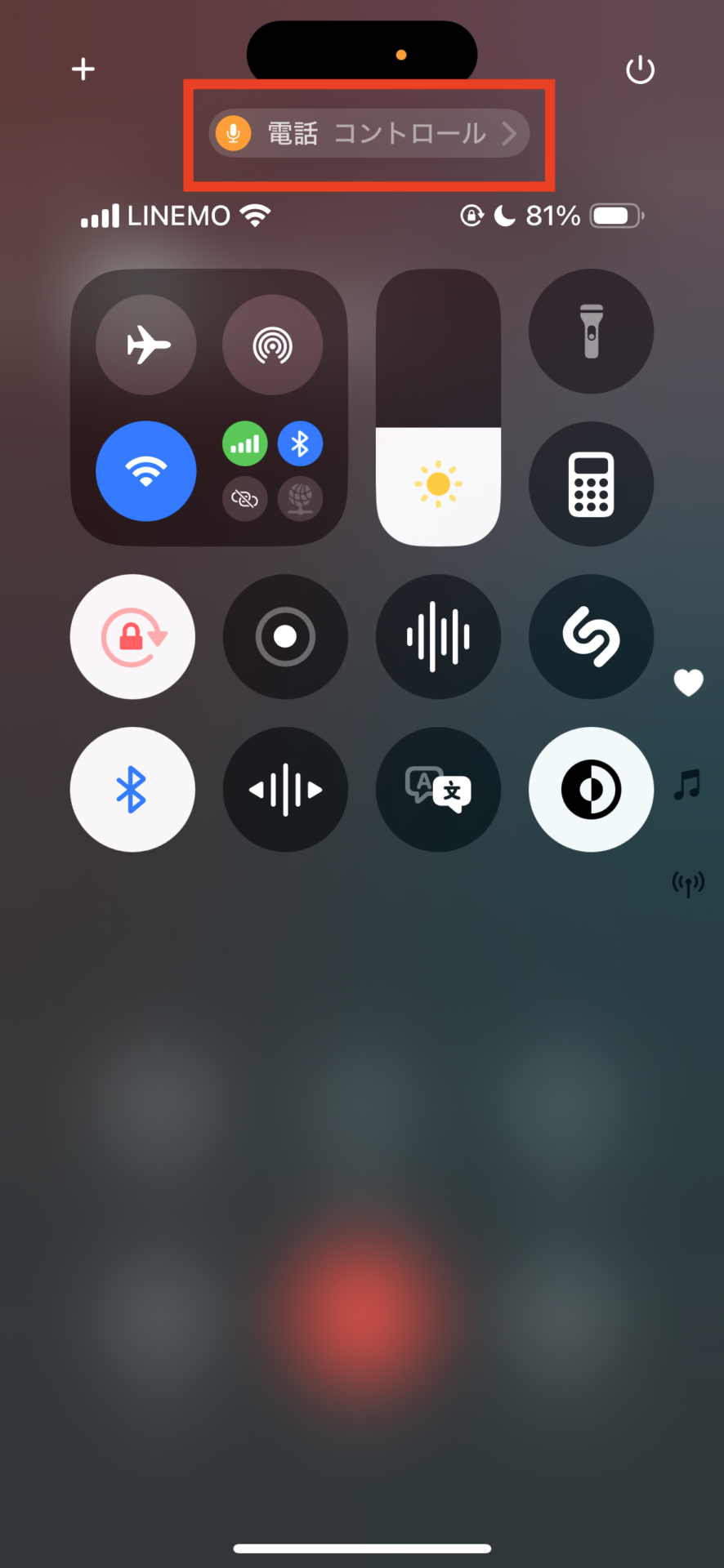Image resolution: width=724 pixels, height=1568 pixels.
Task: Open the Voice Memos waveform control
Action: 438,637
